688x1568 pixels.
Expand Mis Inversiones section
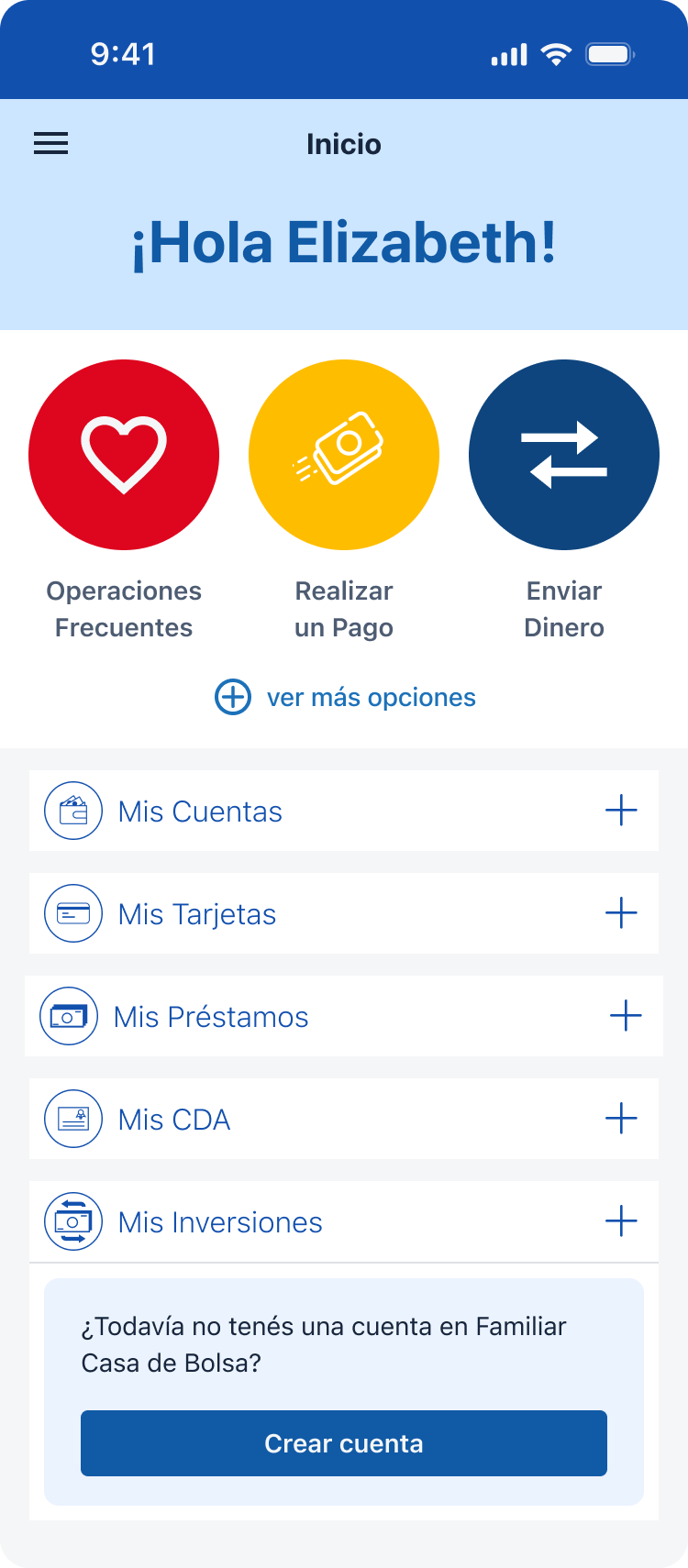click(621, 1221)
